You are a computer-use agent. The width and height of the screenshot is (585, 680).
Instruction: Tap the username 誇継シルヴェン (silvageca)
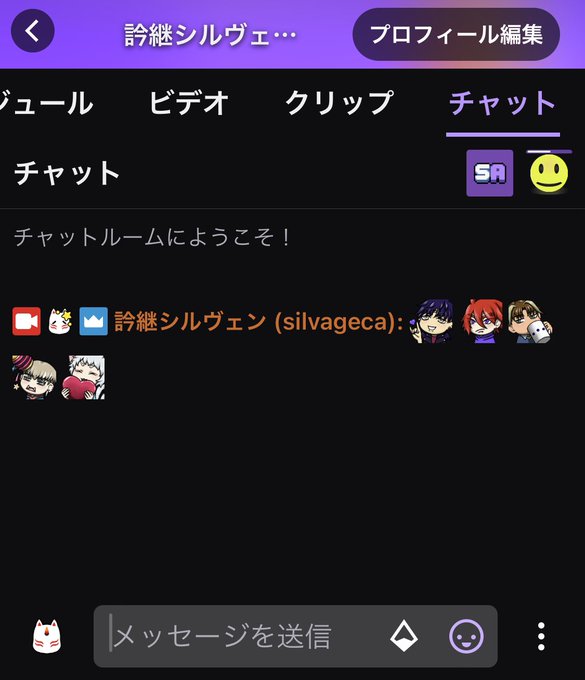tap(259, 322)
